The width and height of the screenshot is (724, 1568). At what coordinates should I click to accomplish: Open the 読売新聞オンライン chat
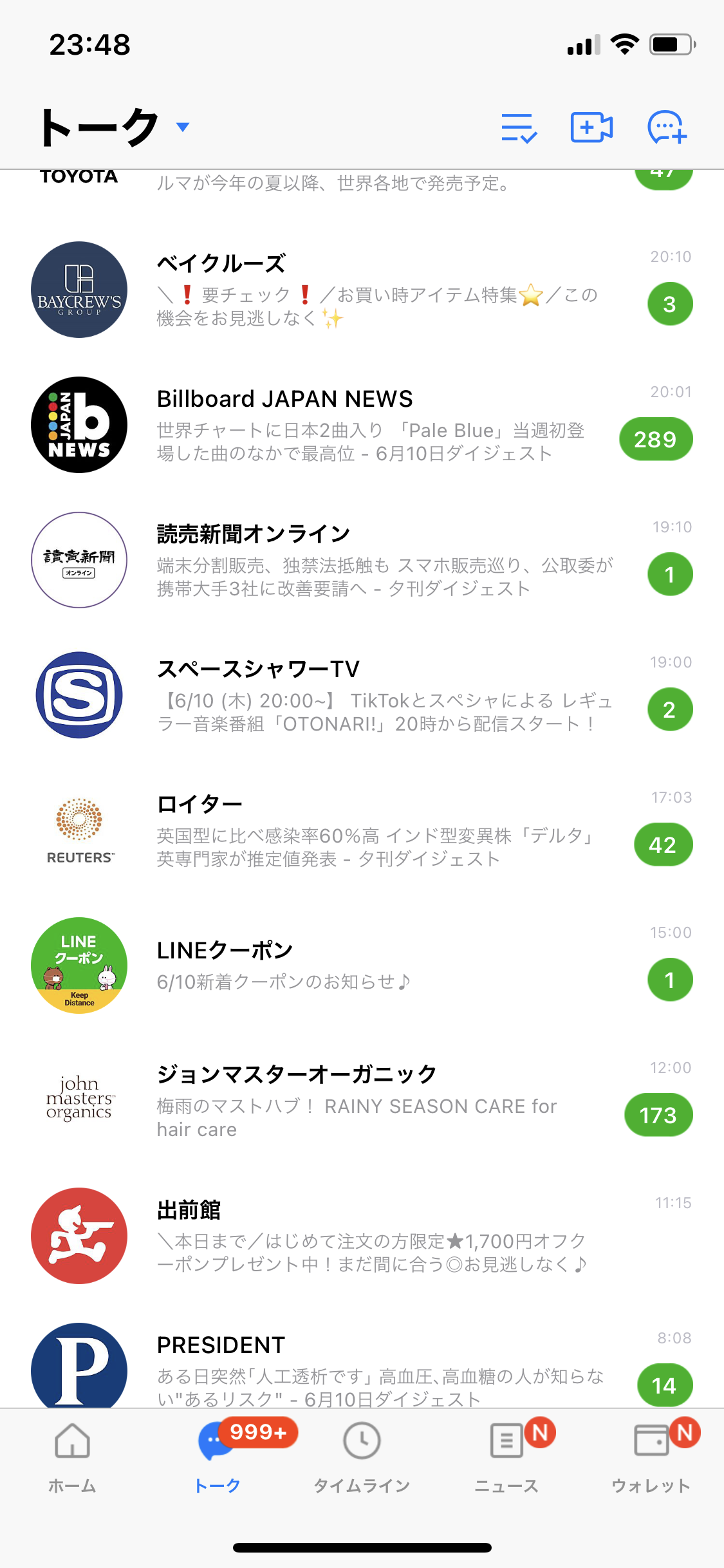pos(362,560)
